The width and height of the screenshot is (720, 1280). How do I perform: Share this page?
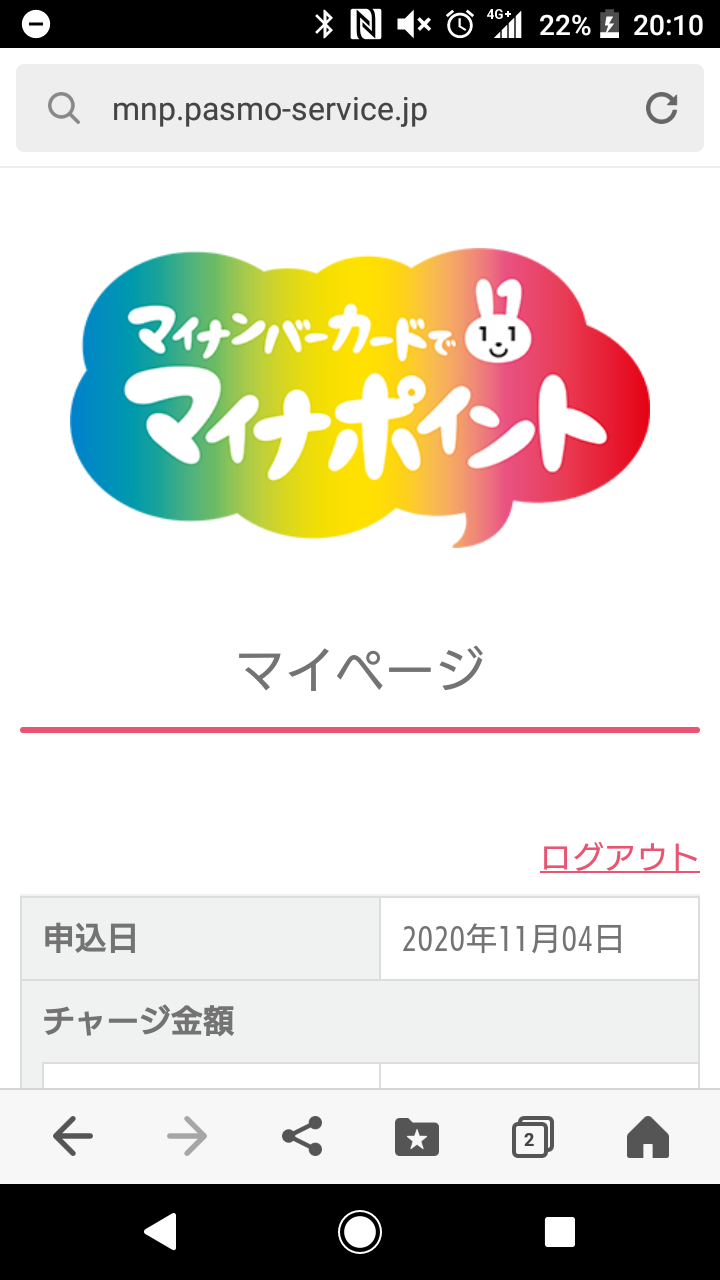tap(302, 1136)
